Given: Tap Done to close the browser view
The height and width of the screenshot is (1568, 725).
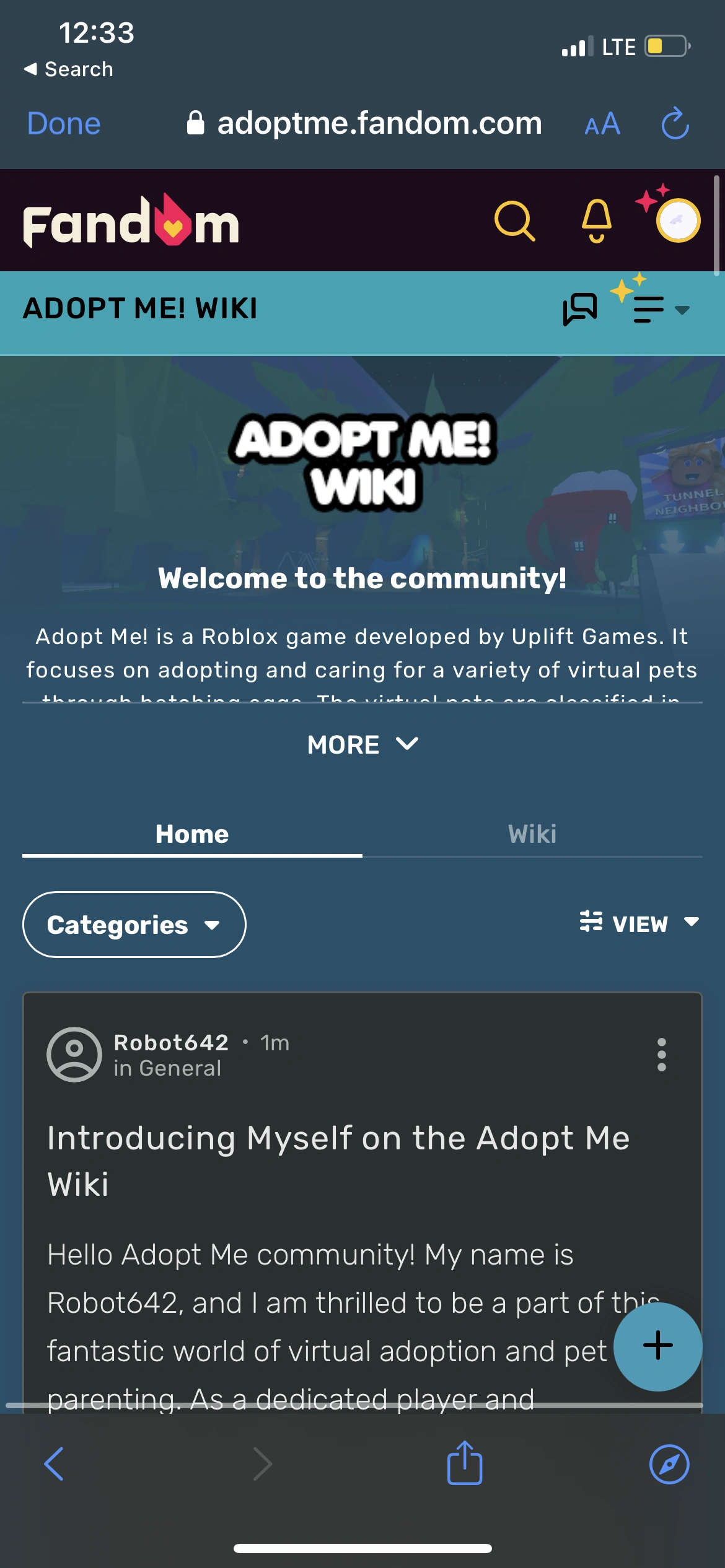Looking at the screenshot, I should coord(64,123).
